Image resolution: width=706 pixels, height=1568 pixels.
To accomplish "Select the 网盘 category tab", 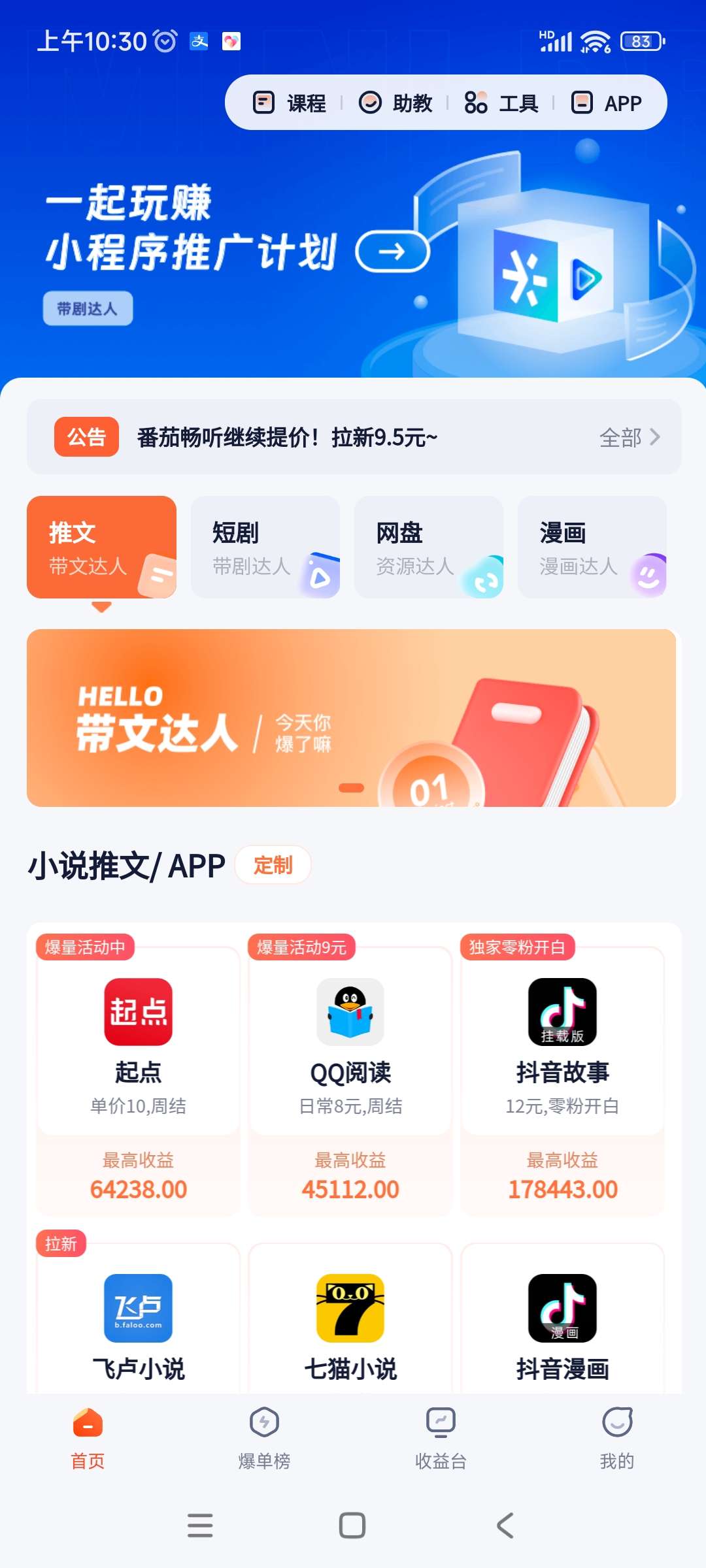I will coord(428,547).
